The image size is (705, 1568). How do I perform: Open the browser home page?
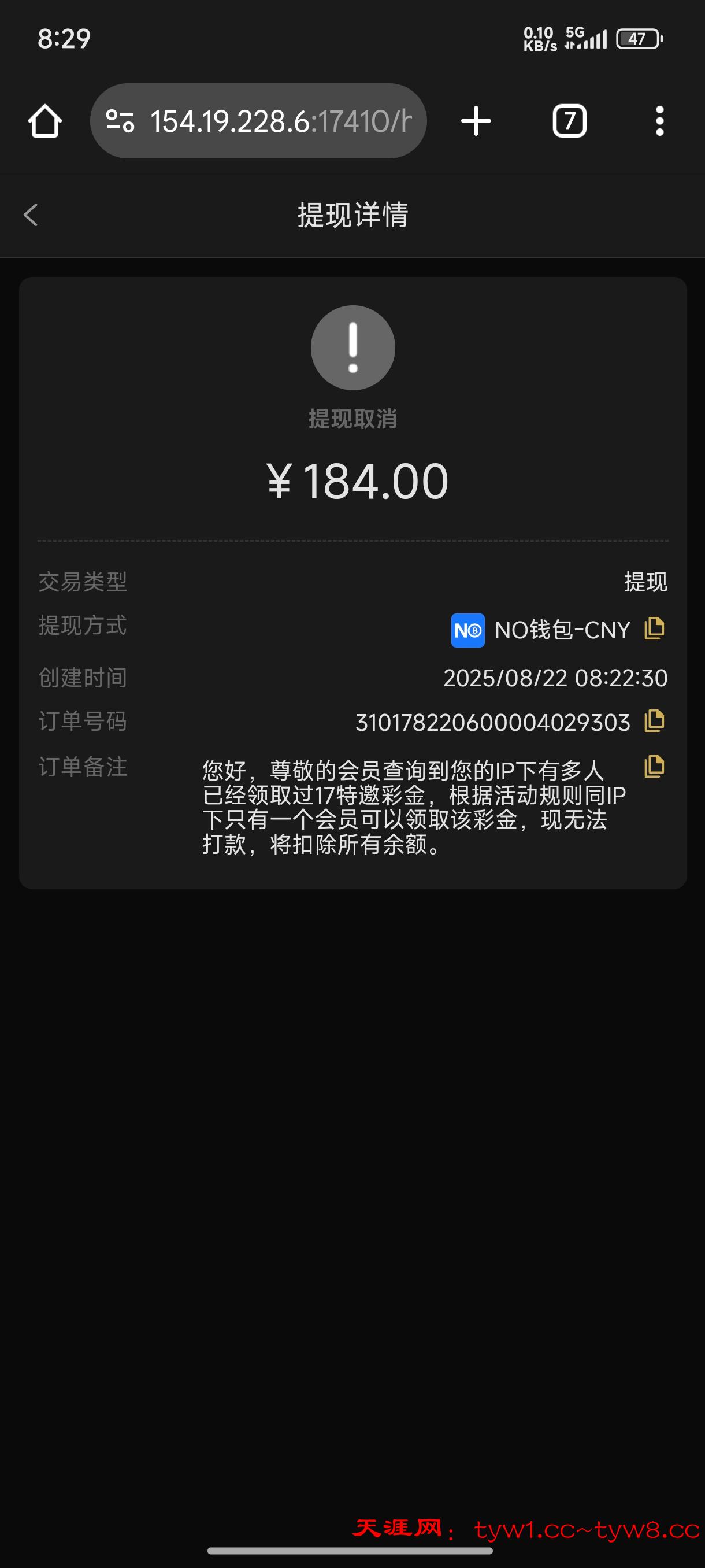(x=45, y=121)
